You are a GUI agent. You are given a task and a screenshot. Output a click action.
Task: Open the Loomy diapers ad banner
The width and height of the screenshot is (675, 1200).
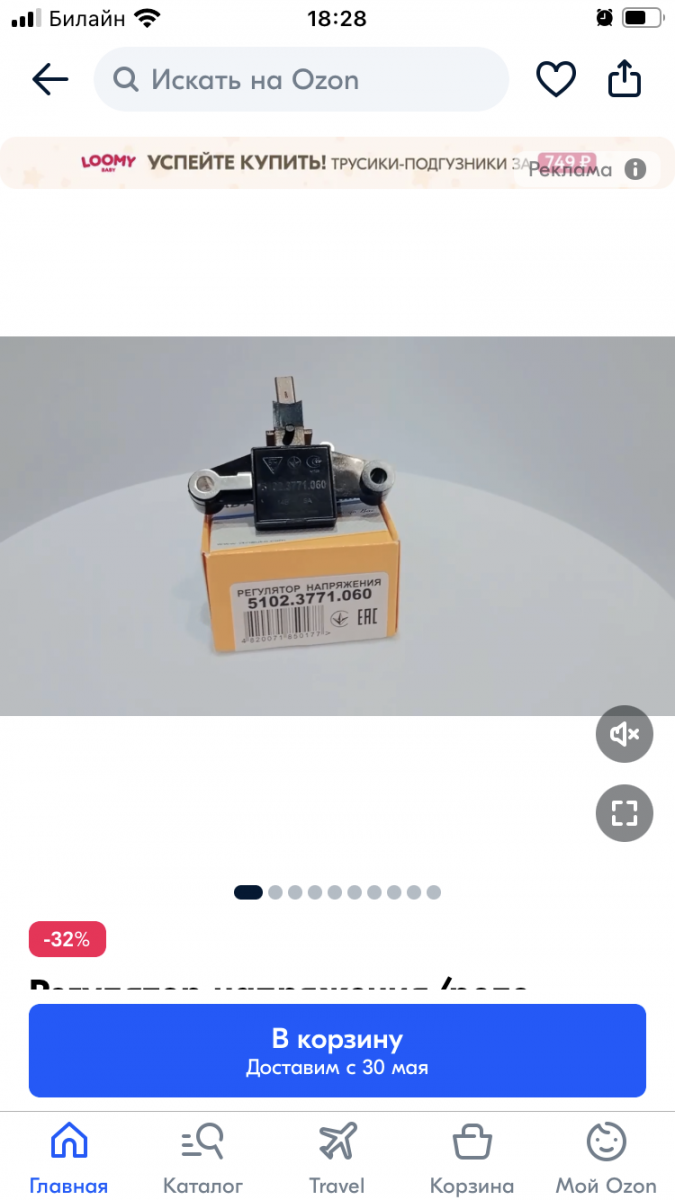tap(300, 162)
